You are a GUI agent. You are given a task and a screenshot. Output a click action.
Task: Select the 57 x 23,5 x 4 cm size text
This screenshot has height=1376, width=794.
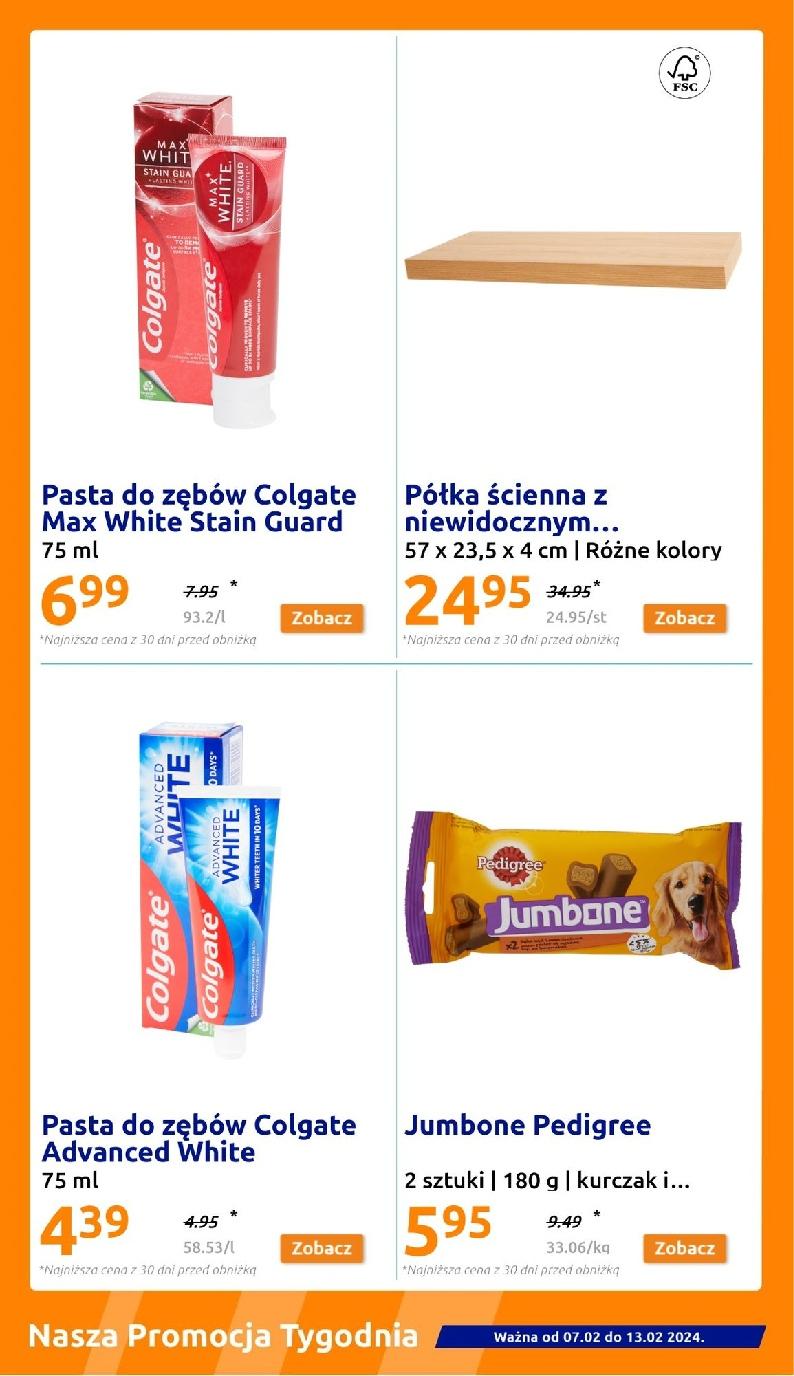pos(562,549)
